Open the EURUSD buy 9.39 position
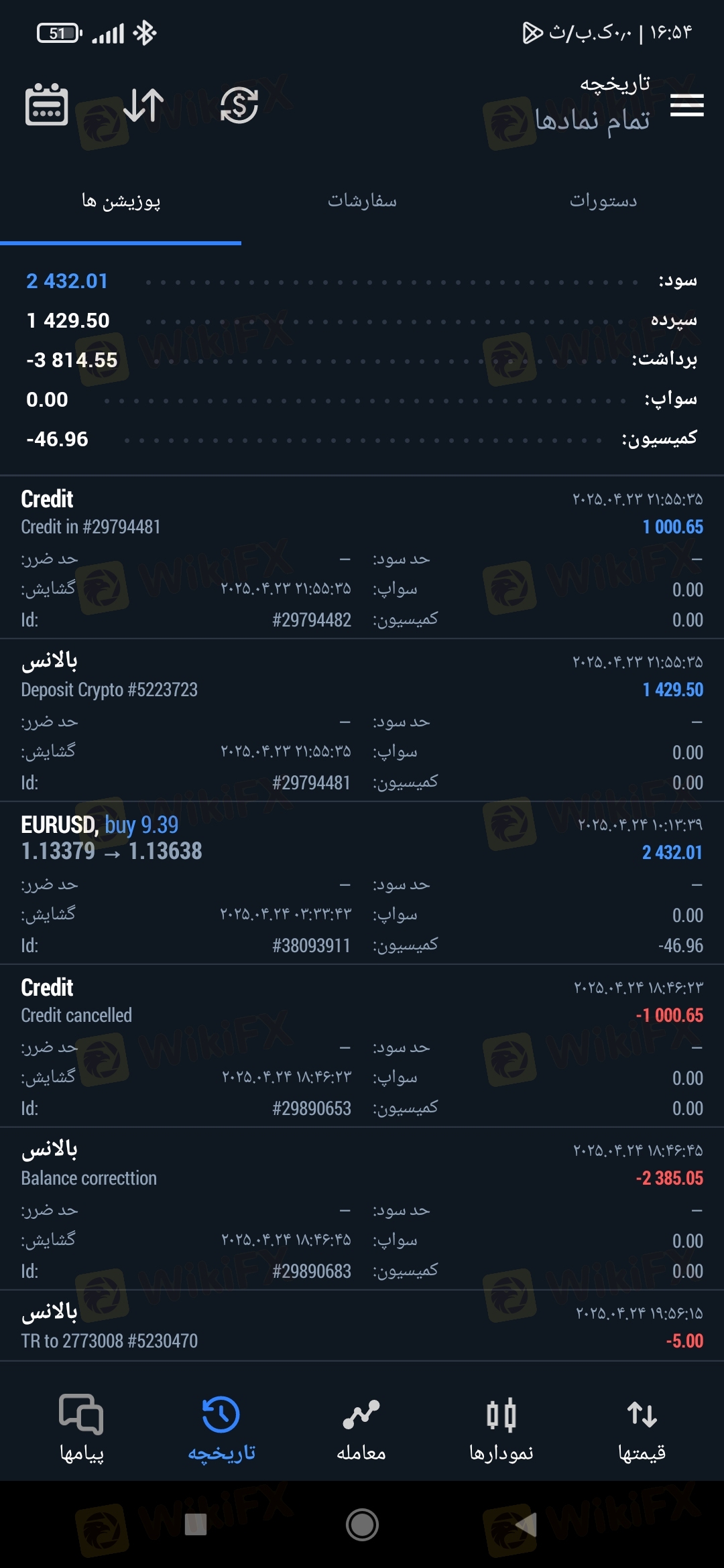Image resolution: width=724 pixels, height=1568 pixels. click(x=362, y=883)
